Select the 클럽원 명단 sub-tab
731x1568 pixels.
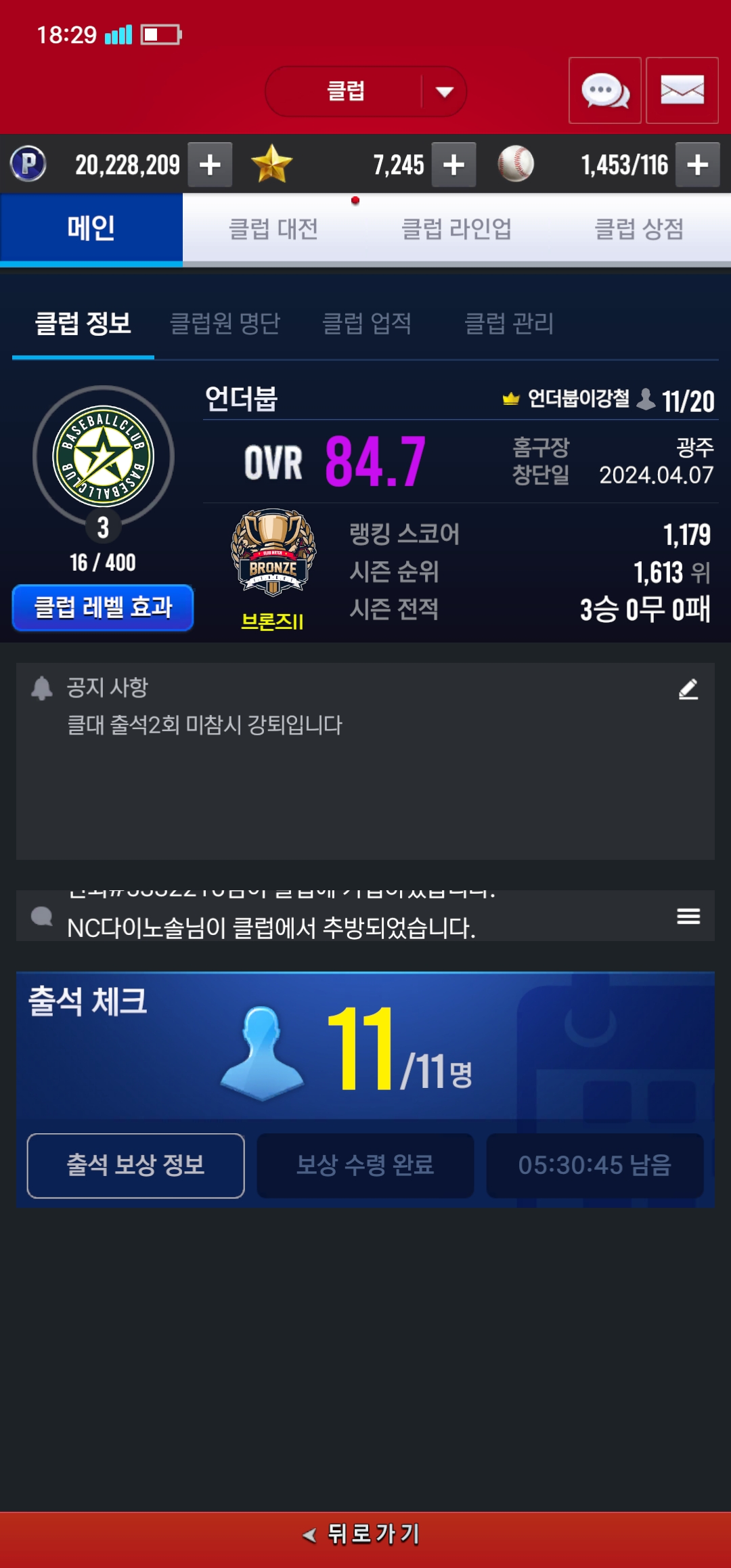tap(225, 324)
